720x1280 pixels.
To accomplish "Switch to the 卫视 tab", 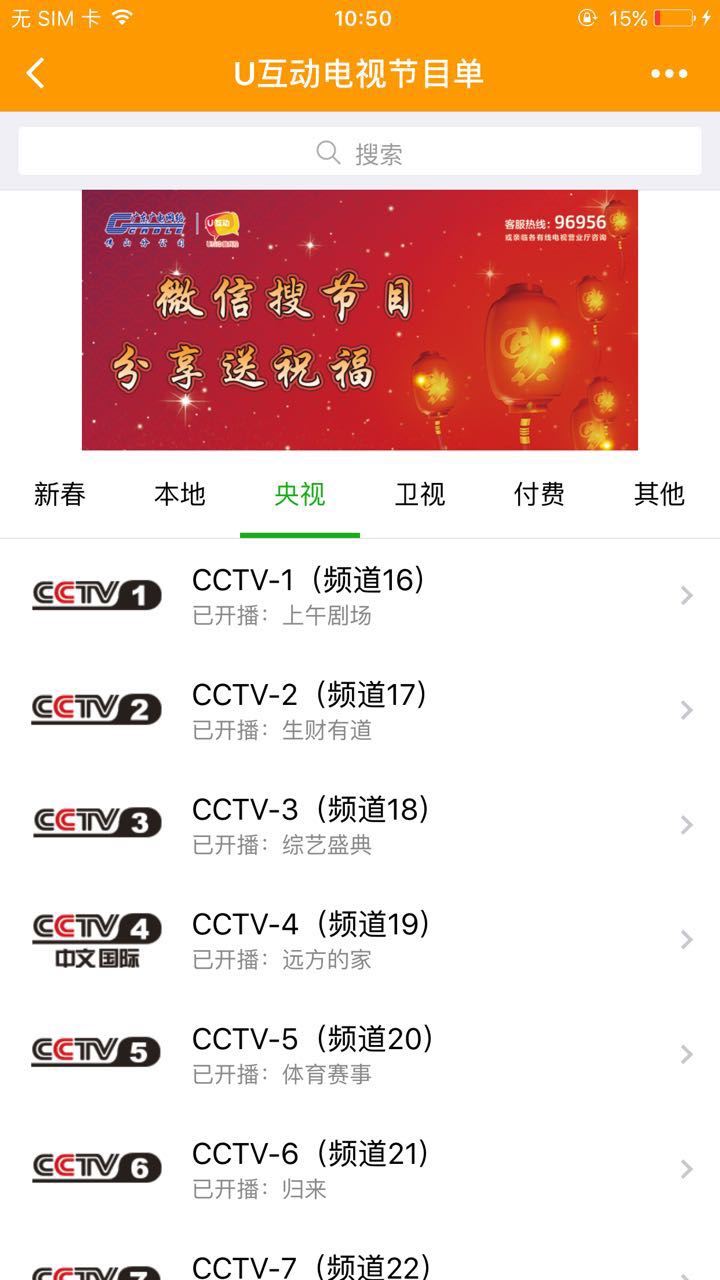I will pos(420,494).
